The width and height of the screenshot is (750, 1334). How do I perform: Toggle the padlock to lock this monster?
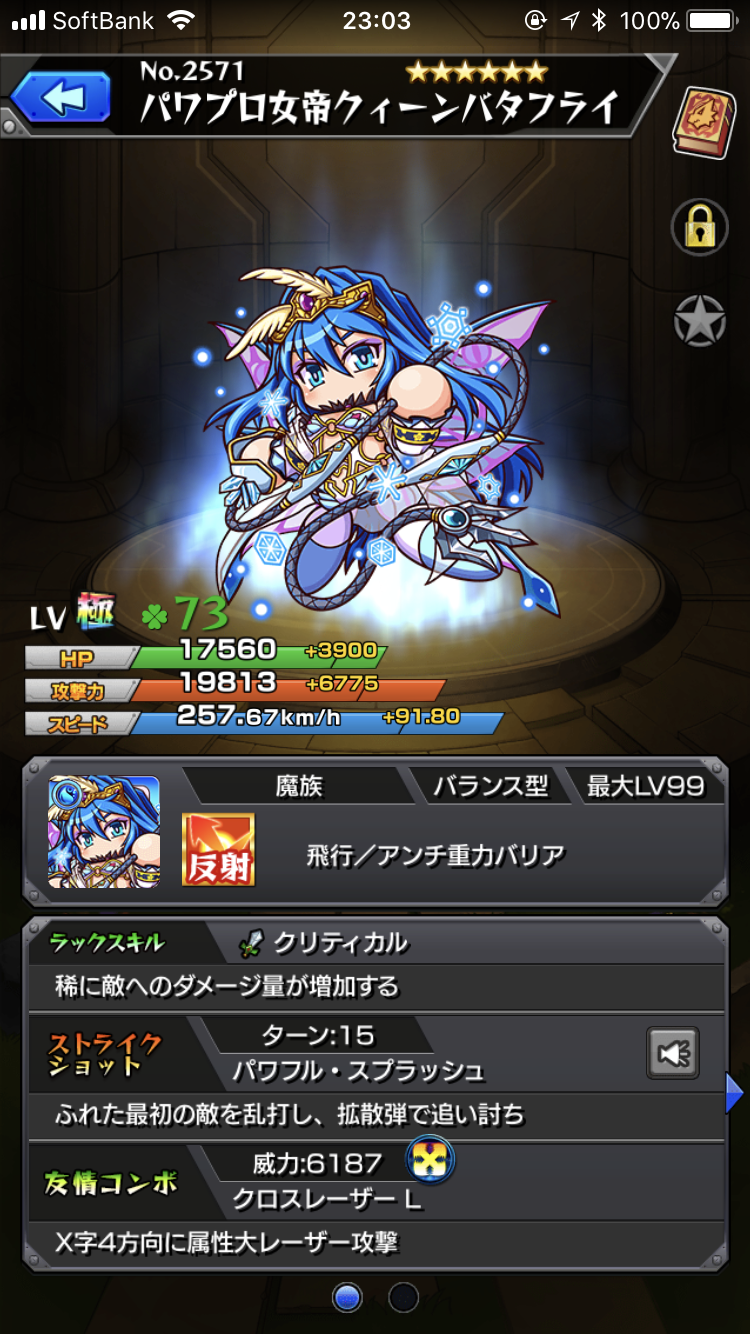pyautogui.click(x=699, y=226)
